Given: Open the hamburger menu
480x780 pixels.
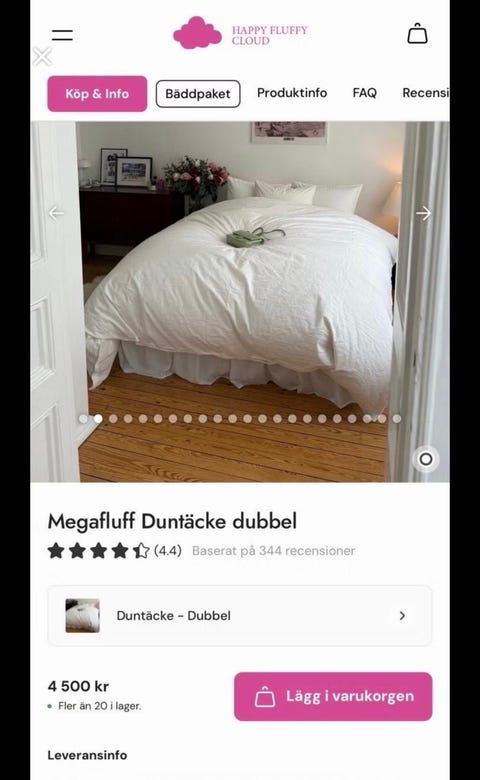Looking at the screenshot, I should pos(62,35).
